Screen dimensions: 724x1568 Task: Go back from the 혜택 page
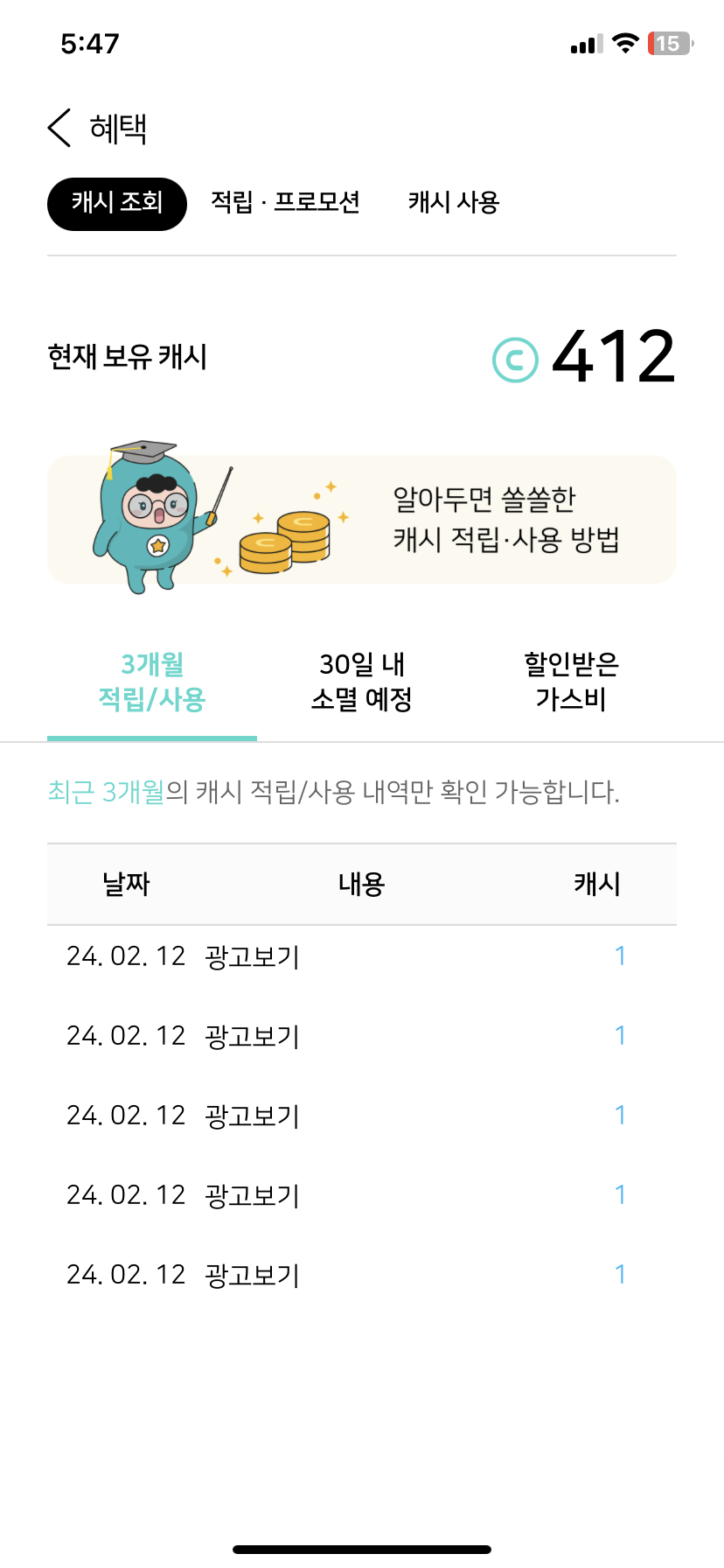[59, 129]
